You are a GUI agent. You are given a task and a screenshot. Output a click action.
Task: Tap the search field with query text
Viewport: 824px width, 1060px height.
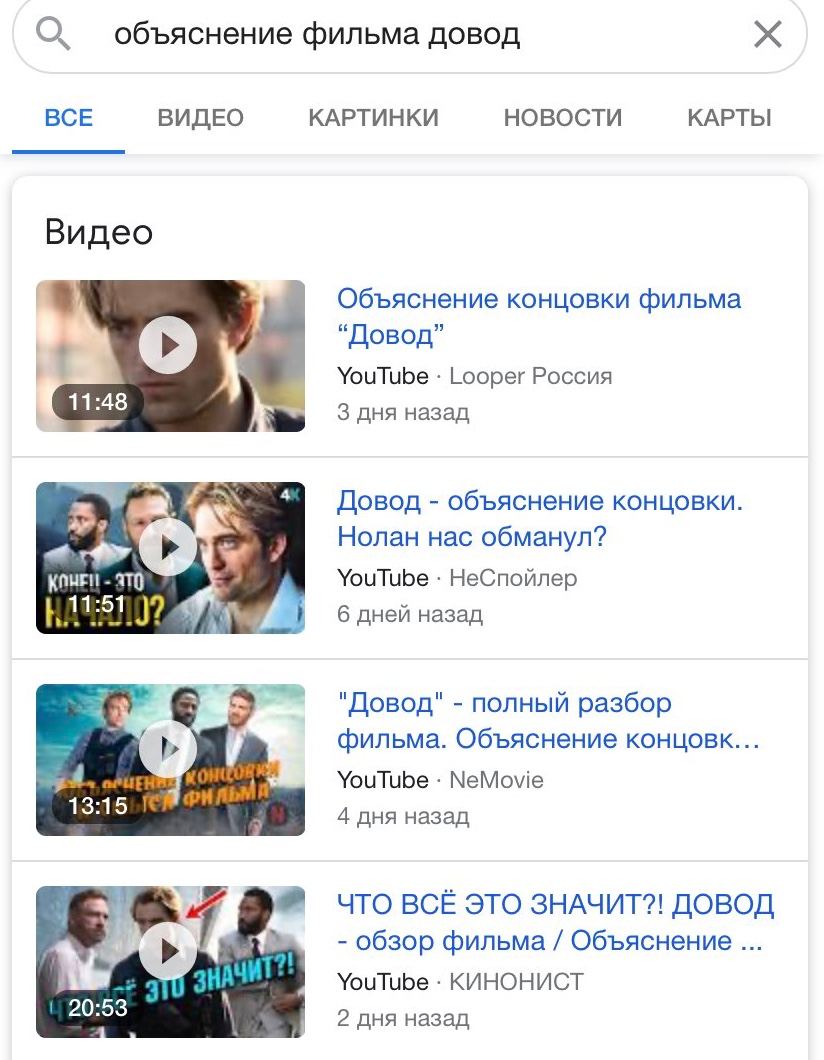pos(400,36)
